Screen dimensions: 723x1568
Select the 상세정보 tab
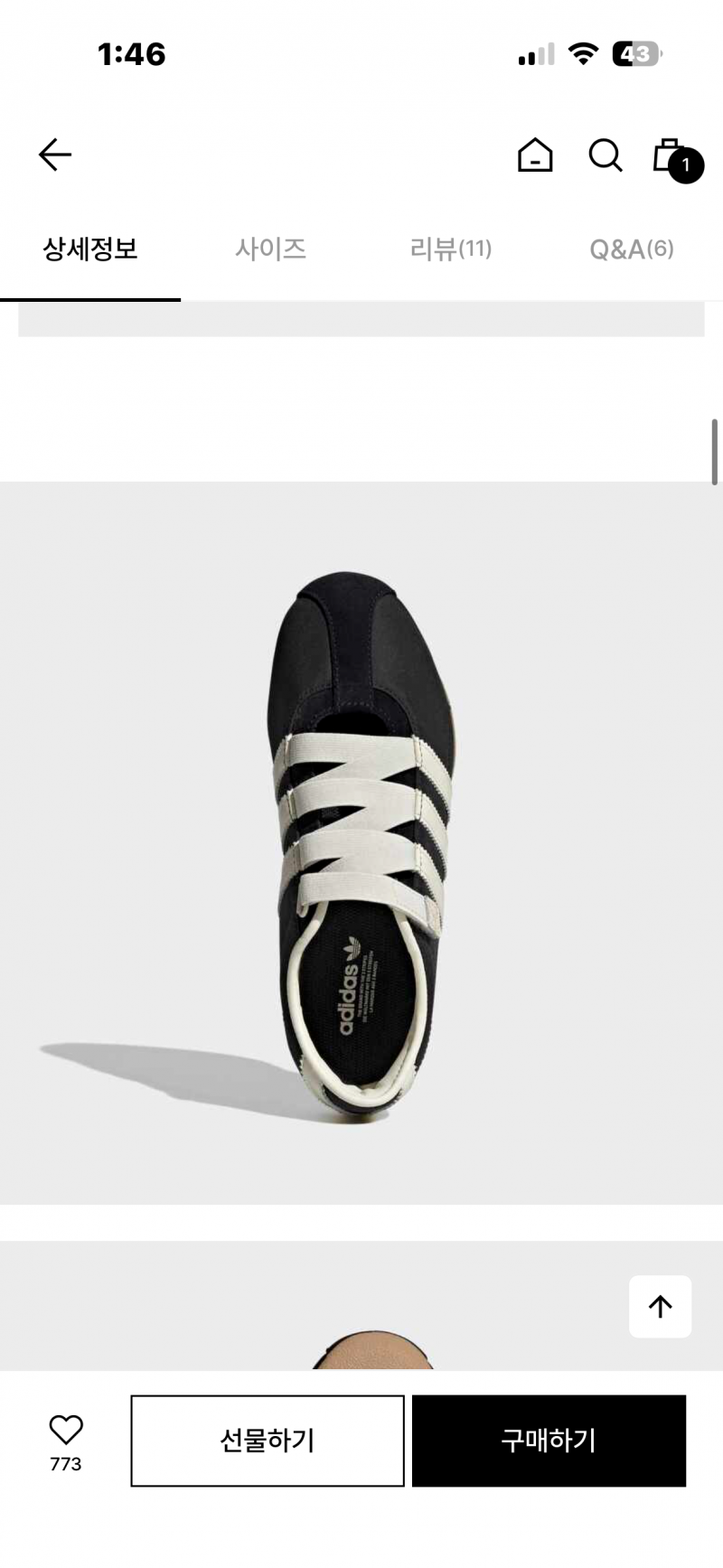click(x=90, y=249)
